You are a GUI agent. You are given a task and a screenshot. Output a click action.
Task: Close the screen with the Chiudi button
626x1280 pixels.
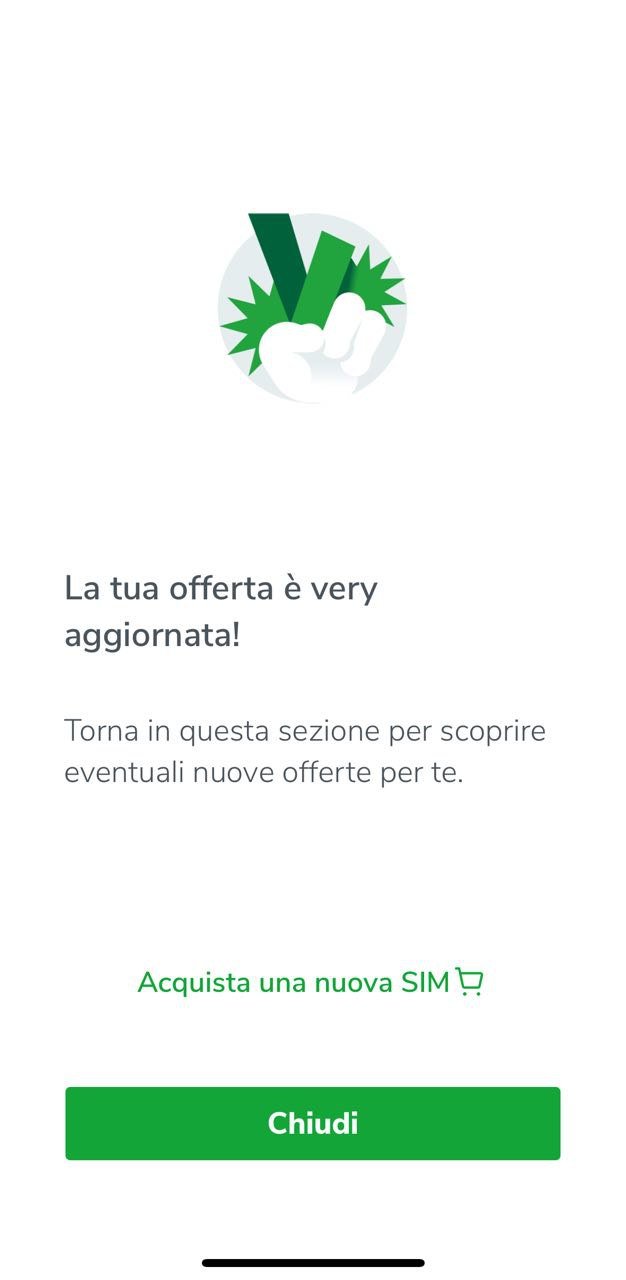(313, 1123)
